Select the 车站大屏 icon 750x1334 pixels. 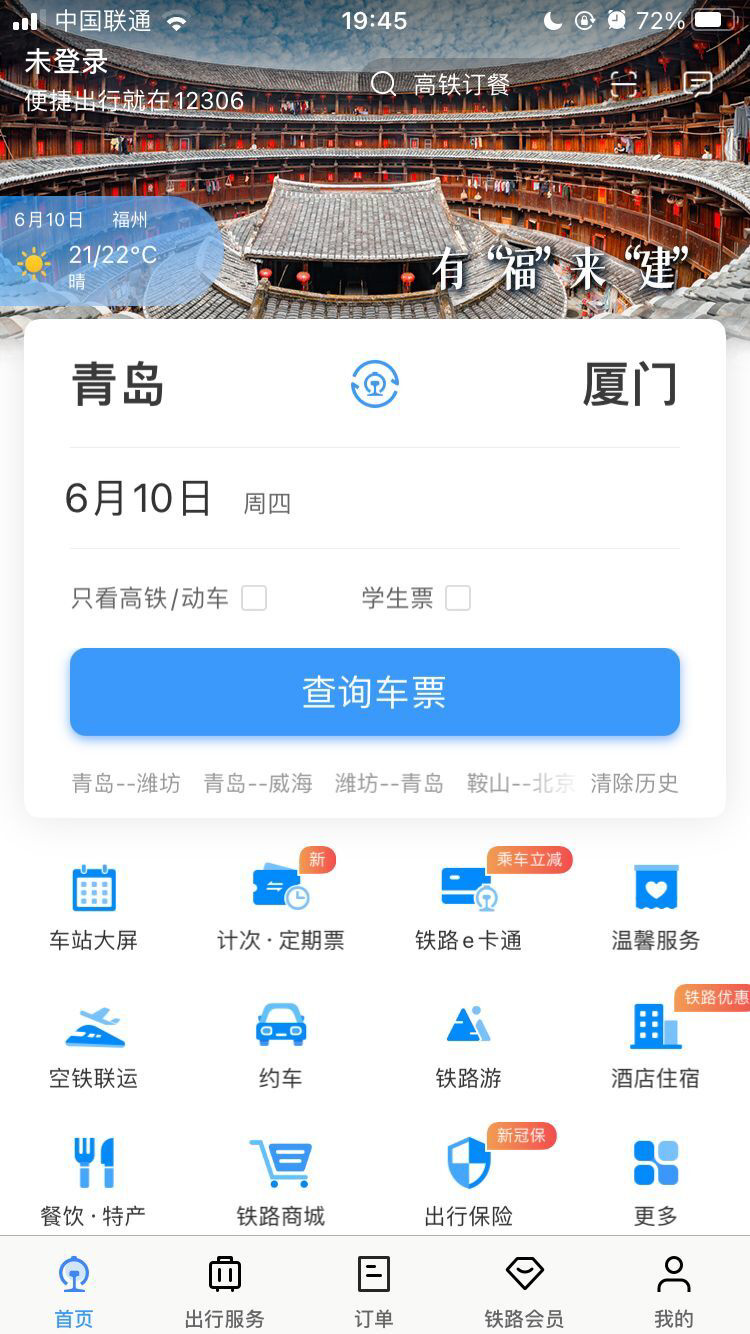click(93, 903)
